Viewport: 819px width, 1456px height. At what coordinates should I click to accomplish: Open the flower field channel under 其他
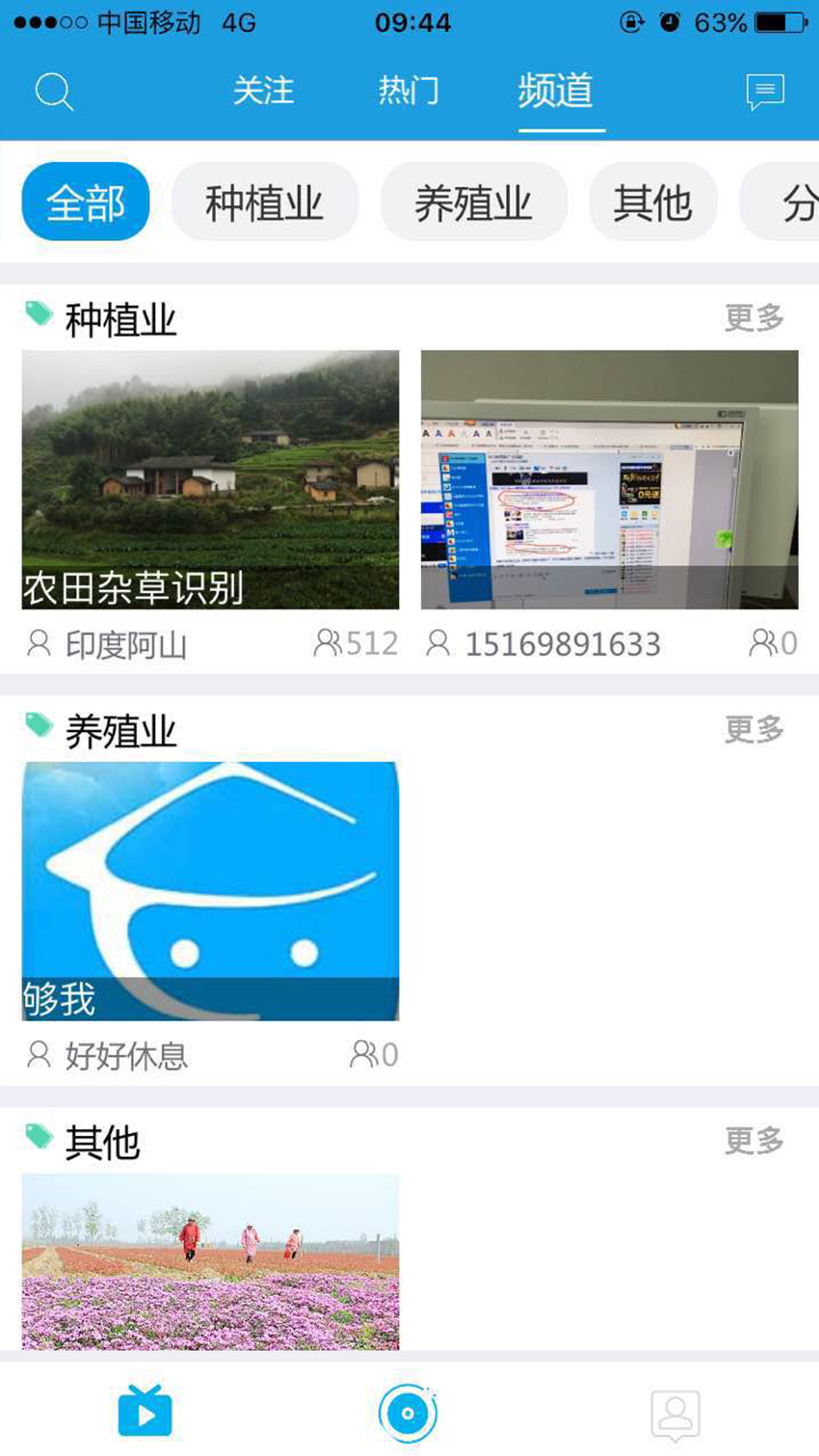click(210, 1261)
